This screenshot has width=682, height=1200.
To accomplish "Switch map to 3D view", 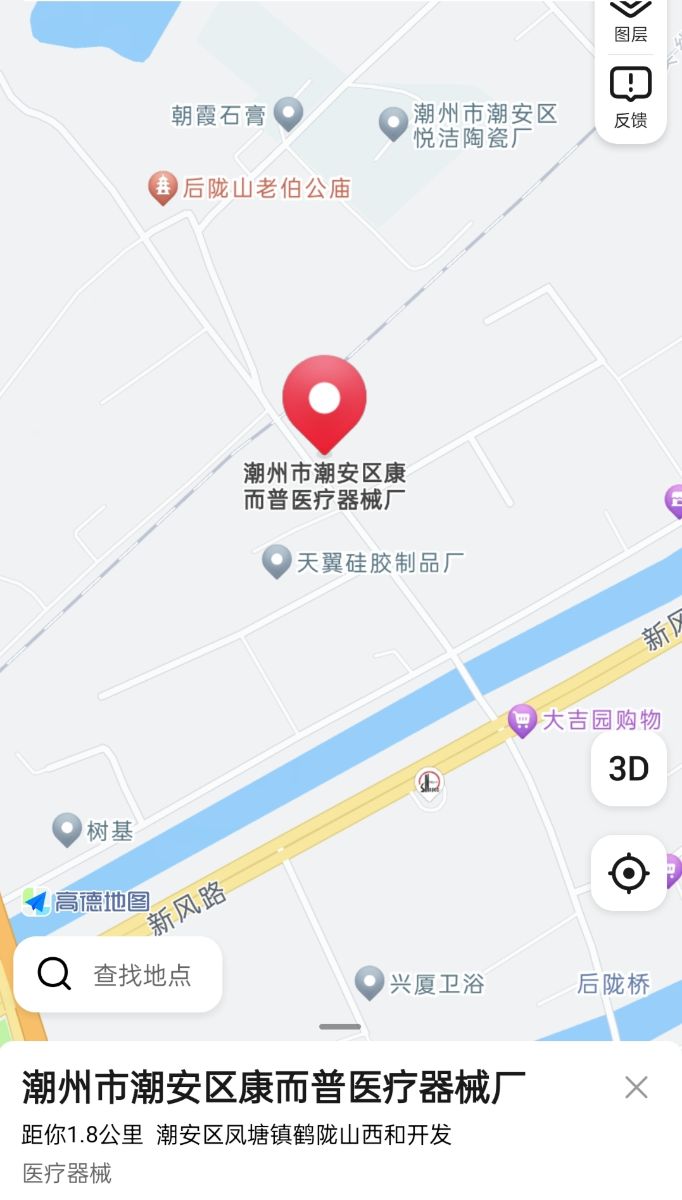I will [629, 768].
